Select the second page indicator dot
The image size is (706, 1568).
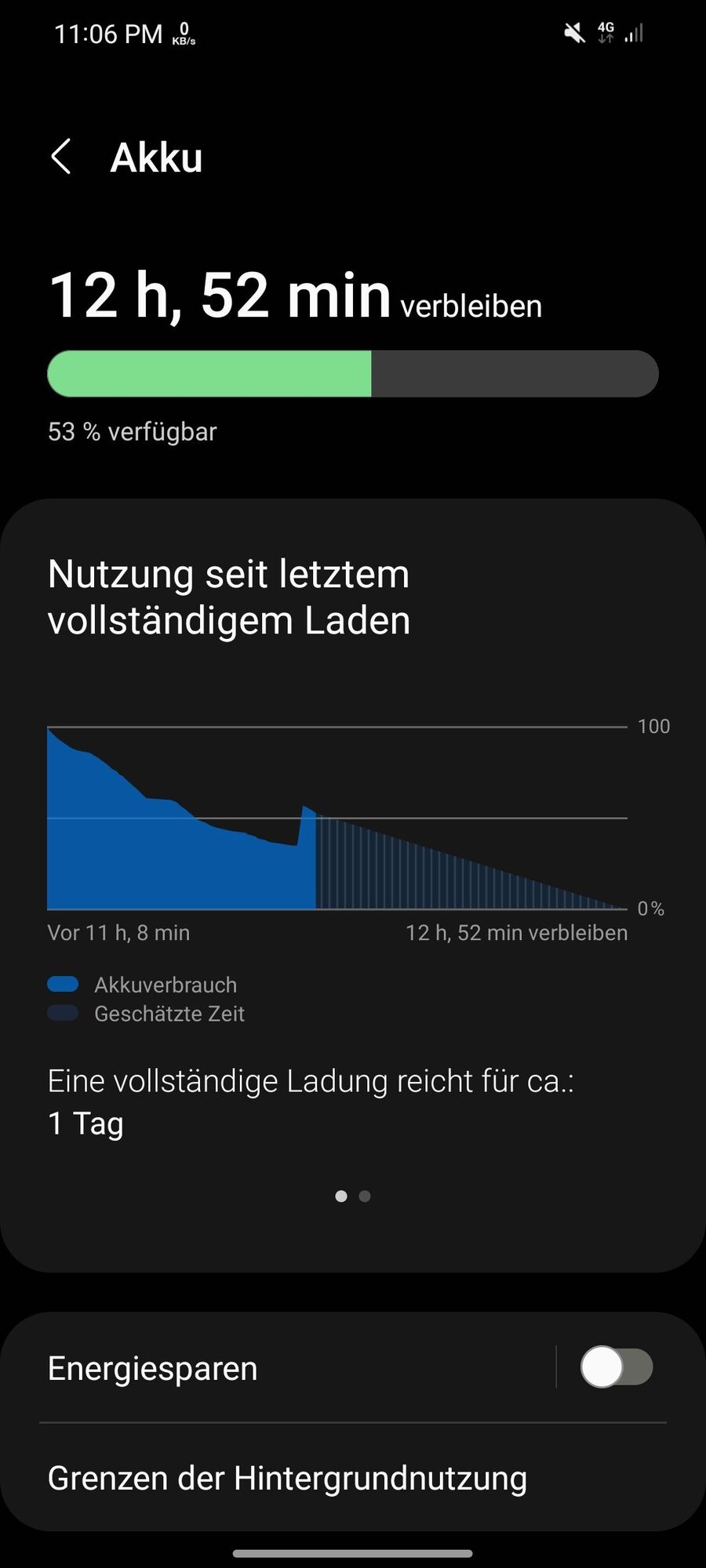[365, 1196]
